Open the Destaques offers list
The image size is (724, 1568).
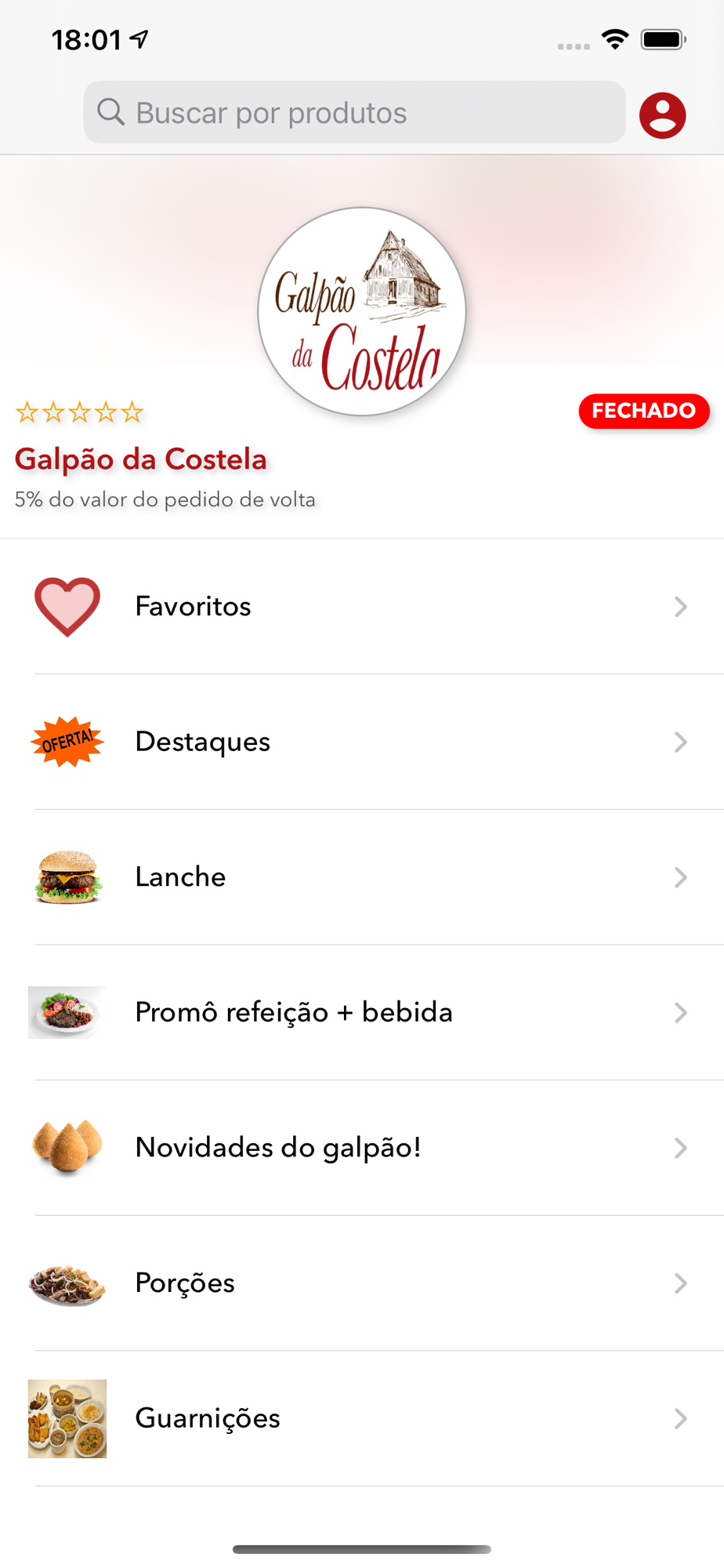pyautogui.click(x=362, y=742)
